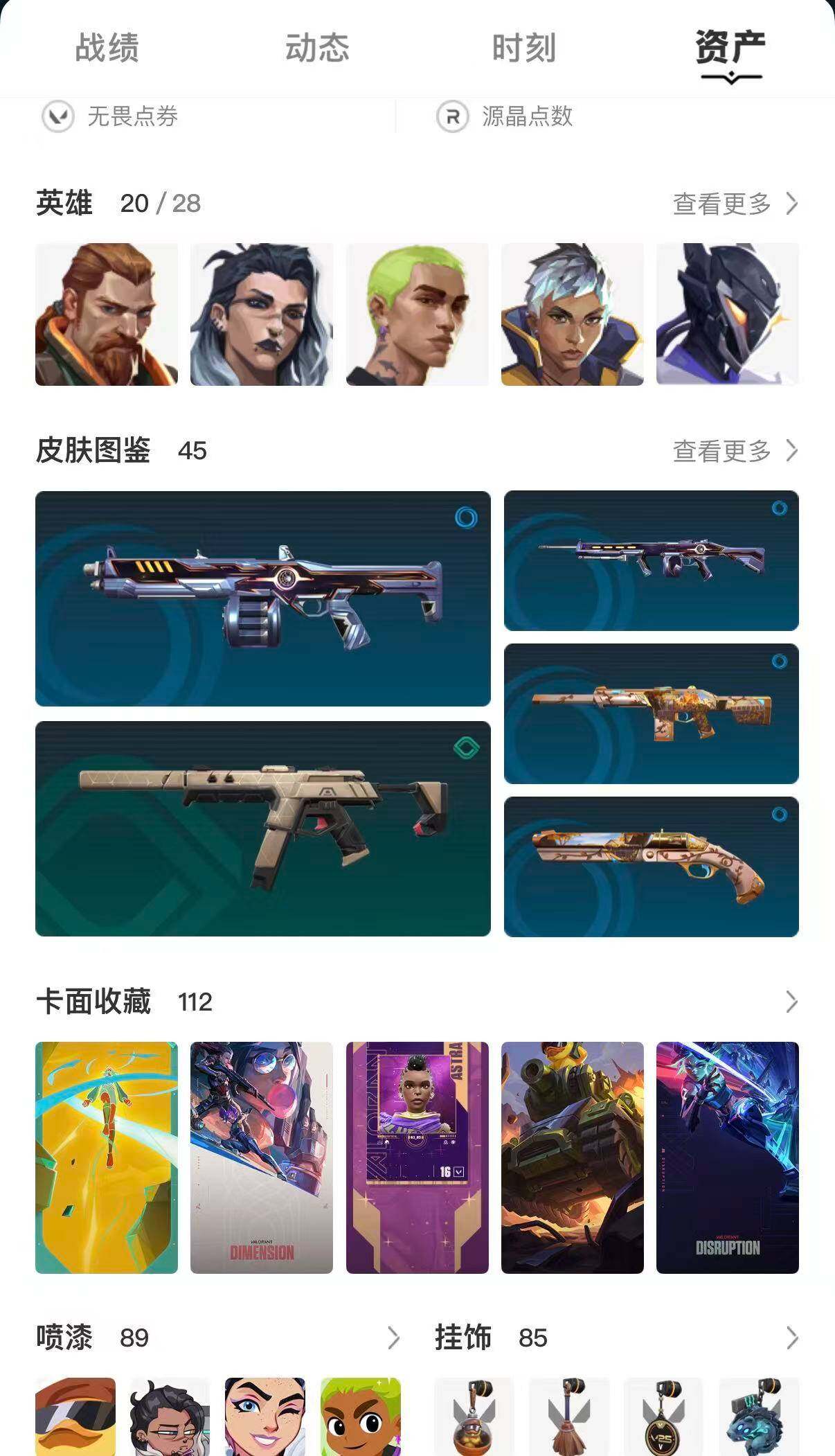The width and height of the screenshot is (835, 1456).
Task: Open the DIMENSION player card
Action: [x=262, y=1157]
